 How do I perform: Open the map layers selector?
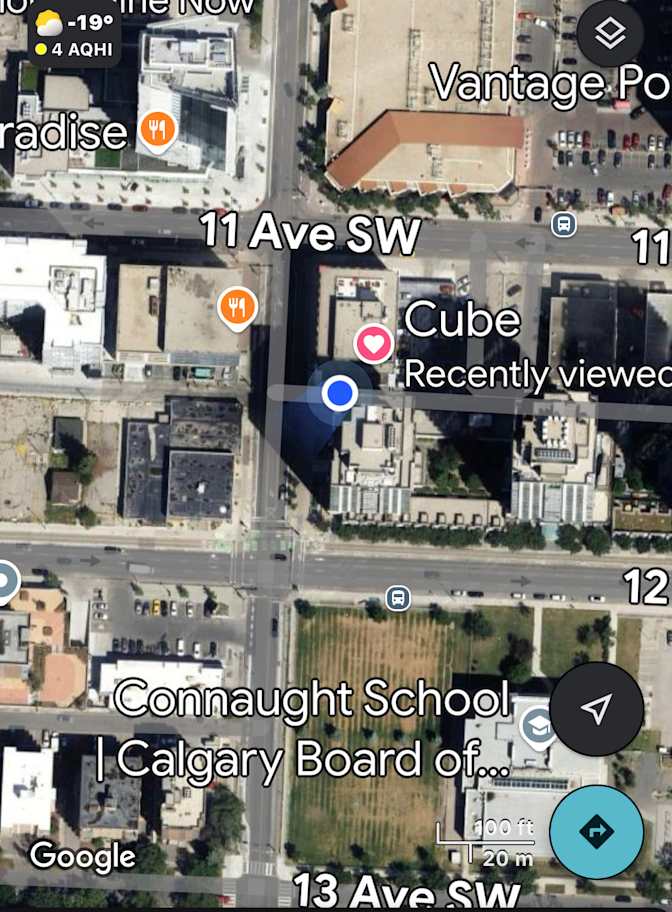click(610, 35)
